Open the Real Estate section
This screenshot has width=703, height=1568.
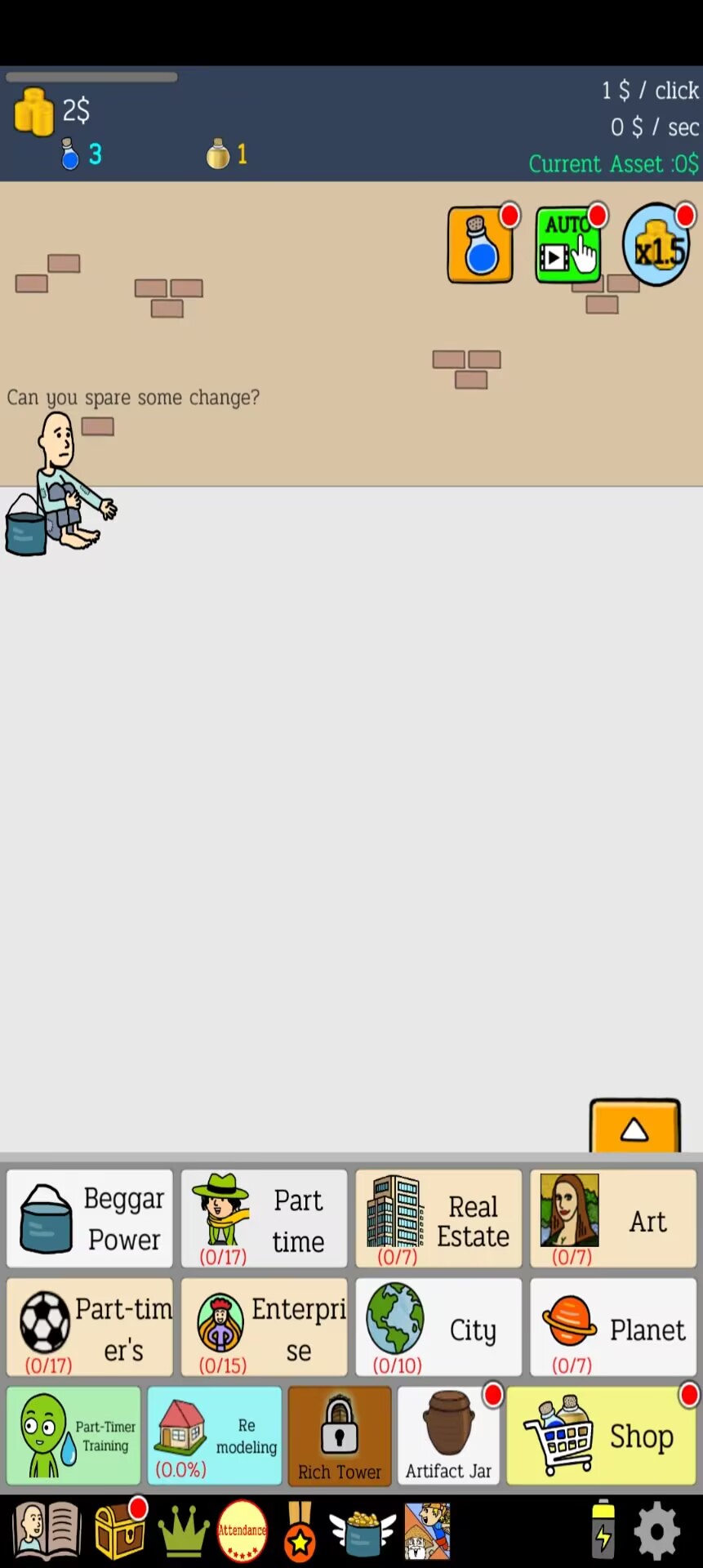pyautogui.click(x=438, y=1218)
